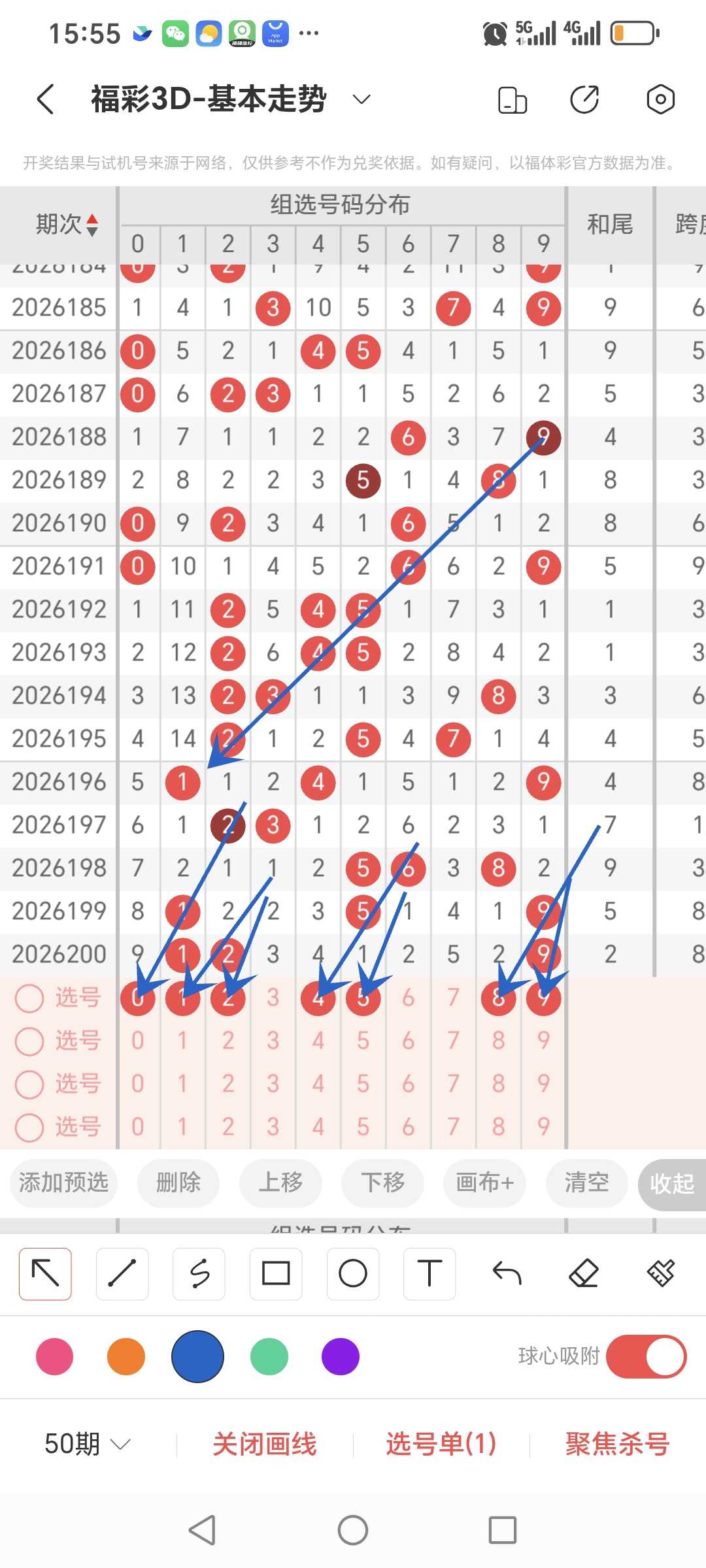Screen dimensions: 706x1568
Task: Open the hexagon settings icon
Action: [660, 99]
